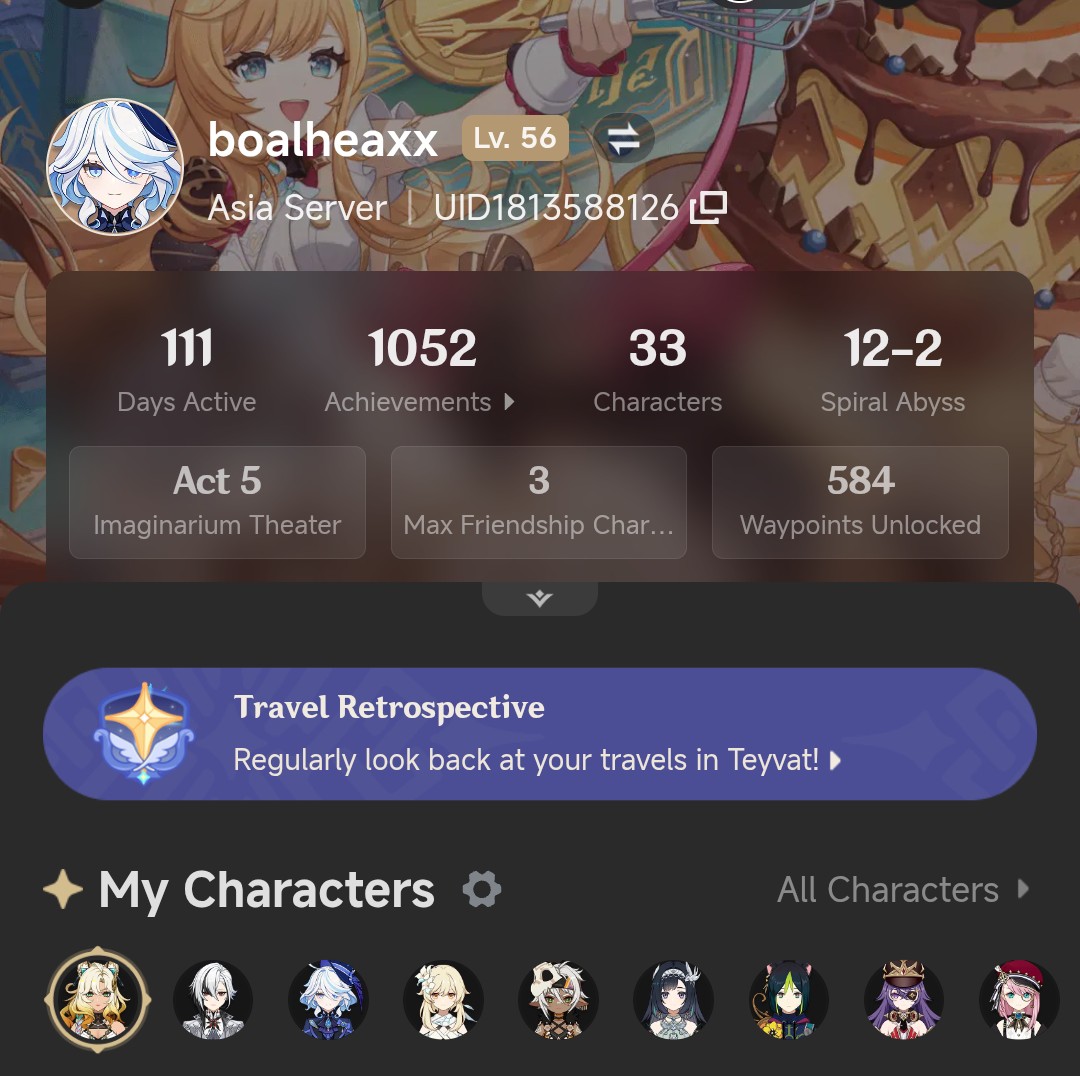Select the first blonde character avatar
1080x1076 pixels.
click(98, 1000)
